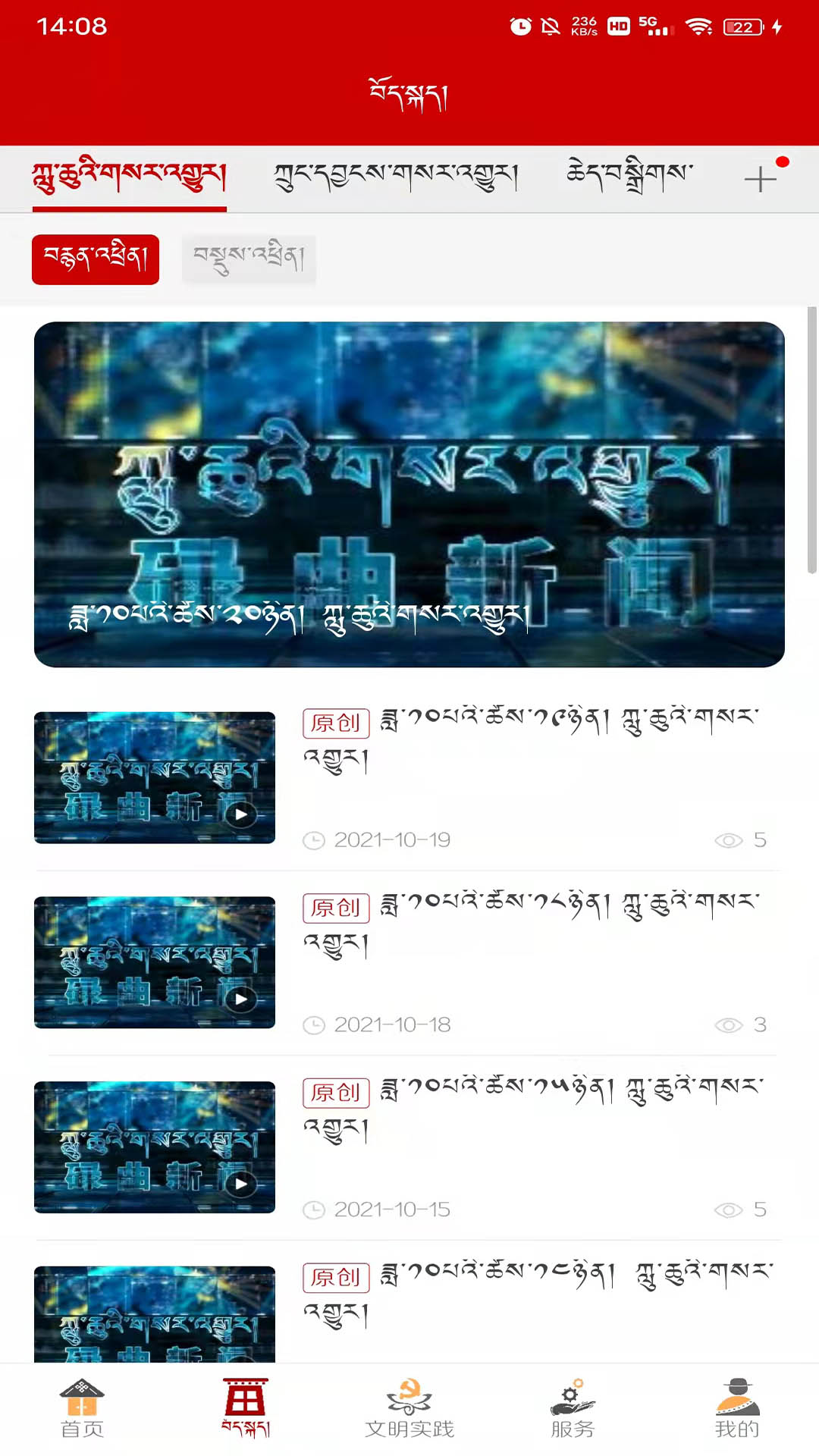Select the red filled chip
Viewport: 819px width, 1456px height.
coord(96,259)
